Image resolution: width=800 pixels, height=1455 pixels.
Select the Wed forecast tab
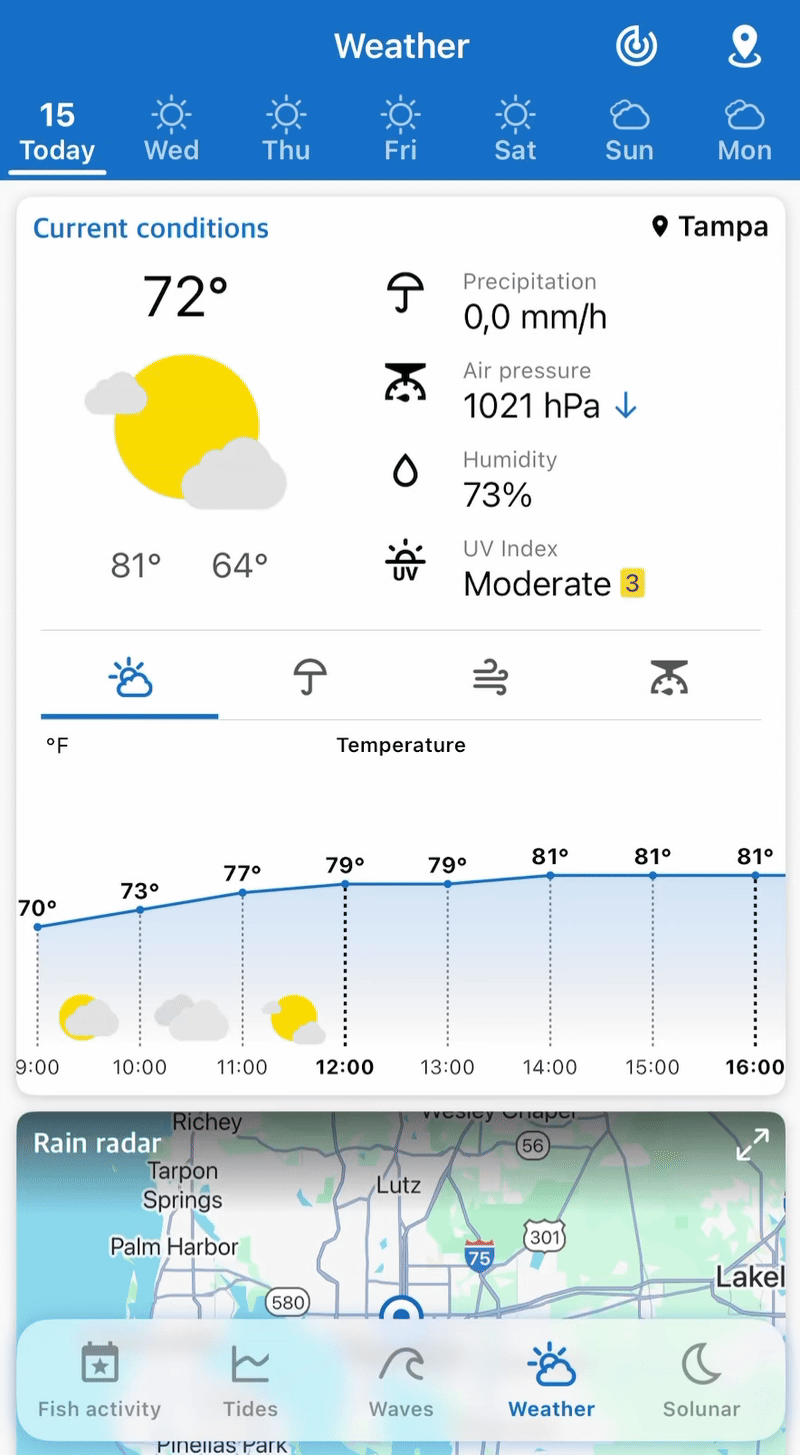pyautogui.click(x=171, y=131)
